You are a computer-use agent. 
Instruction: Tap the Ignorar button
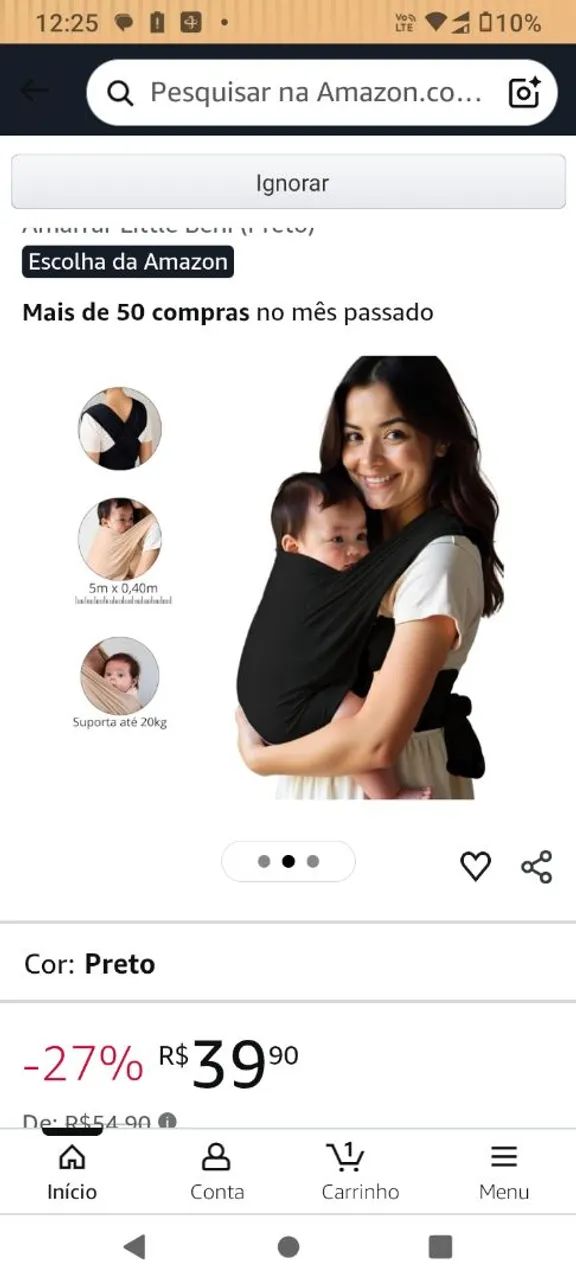(288, 183)
